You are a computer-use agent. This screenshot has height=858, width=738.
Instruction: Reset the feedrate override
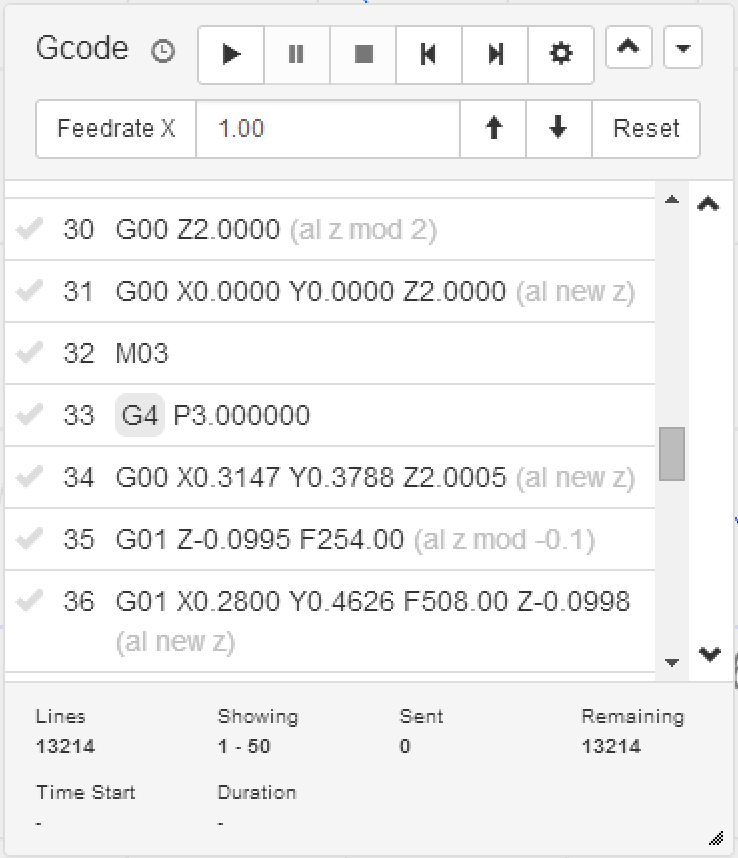tap(645, 128)
